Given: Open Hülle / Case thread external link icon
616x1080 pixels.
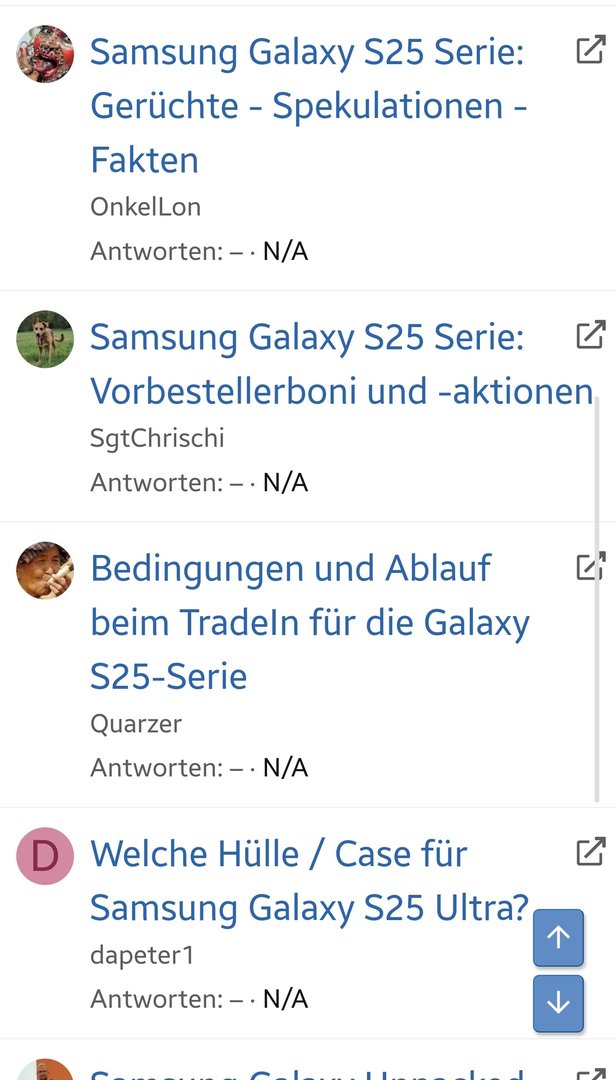Looking at the screenshot, I should pos(591,852).
